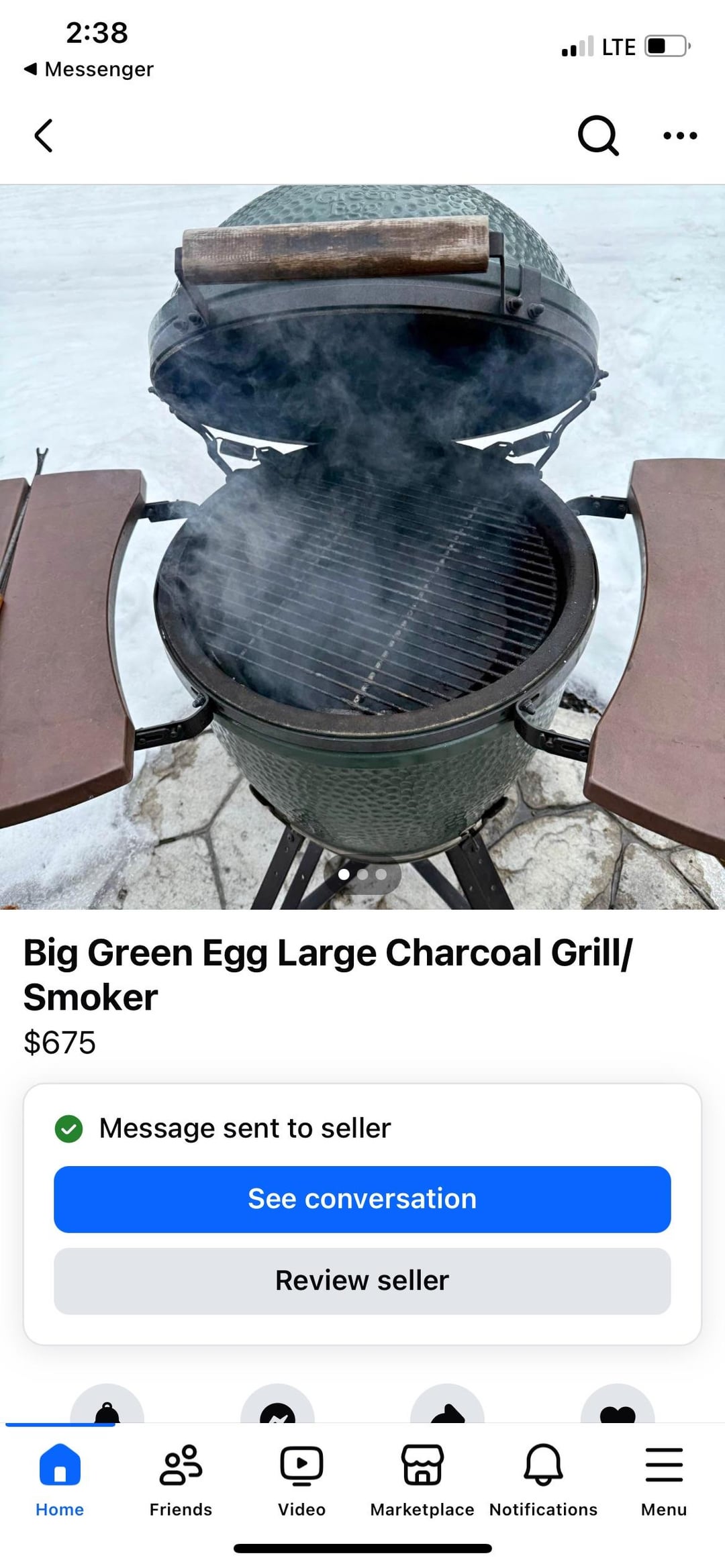Switch to the Marketplace tab
725x1568 pixels.
point(422,1477)
